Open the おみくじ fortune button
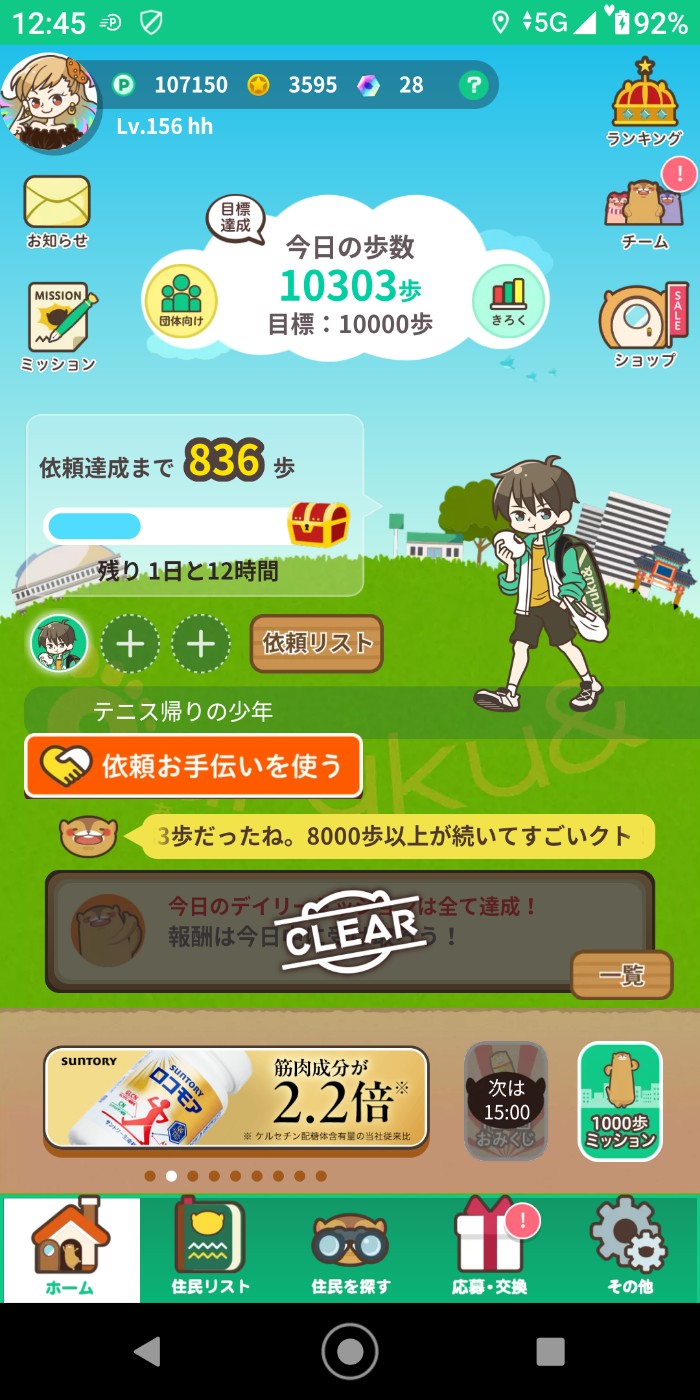Image resolution: width=700 pixels, height=1400 pixels. tap(506, 1101)
